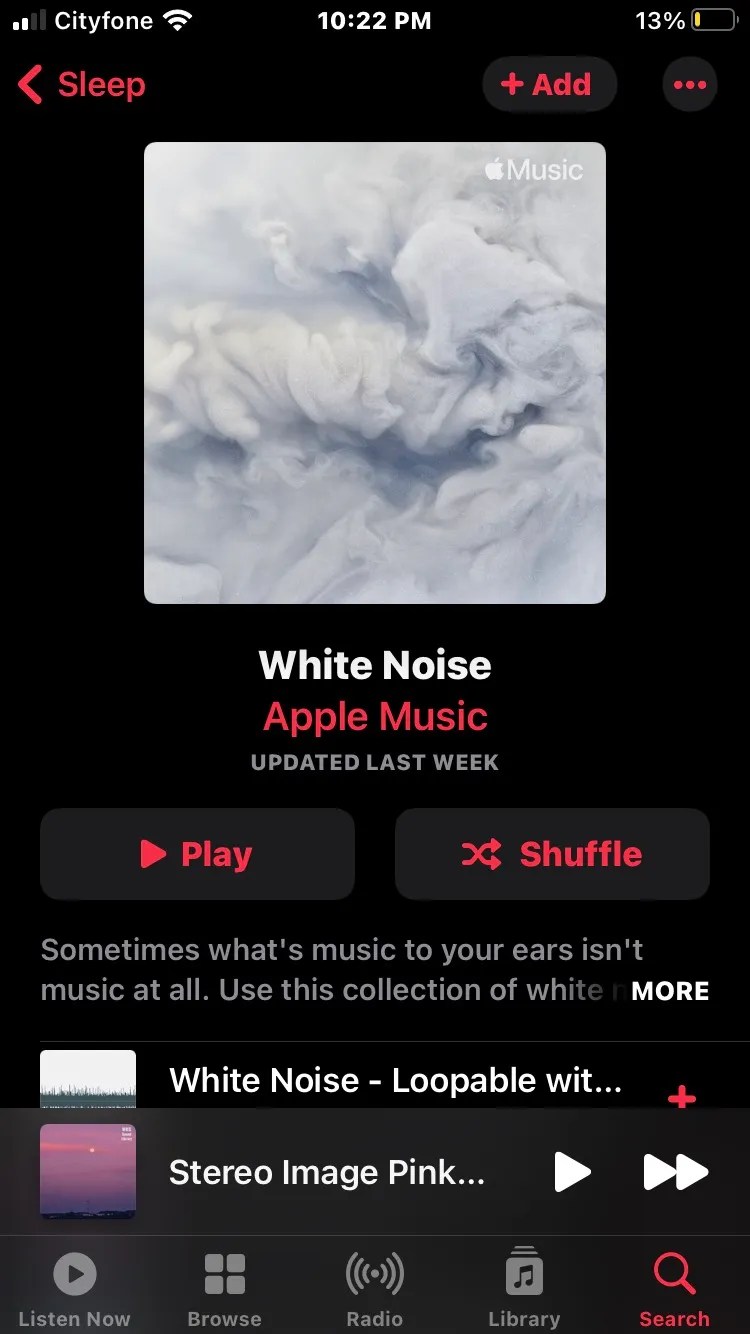This screenshot has height=1334, width=750.
Task: Open the mini player by tapping its thumbnail
Action: 87,1172
